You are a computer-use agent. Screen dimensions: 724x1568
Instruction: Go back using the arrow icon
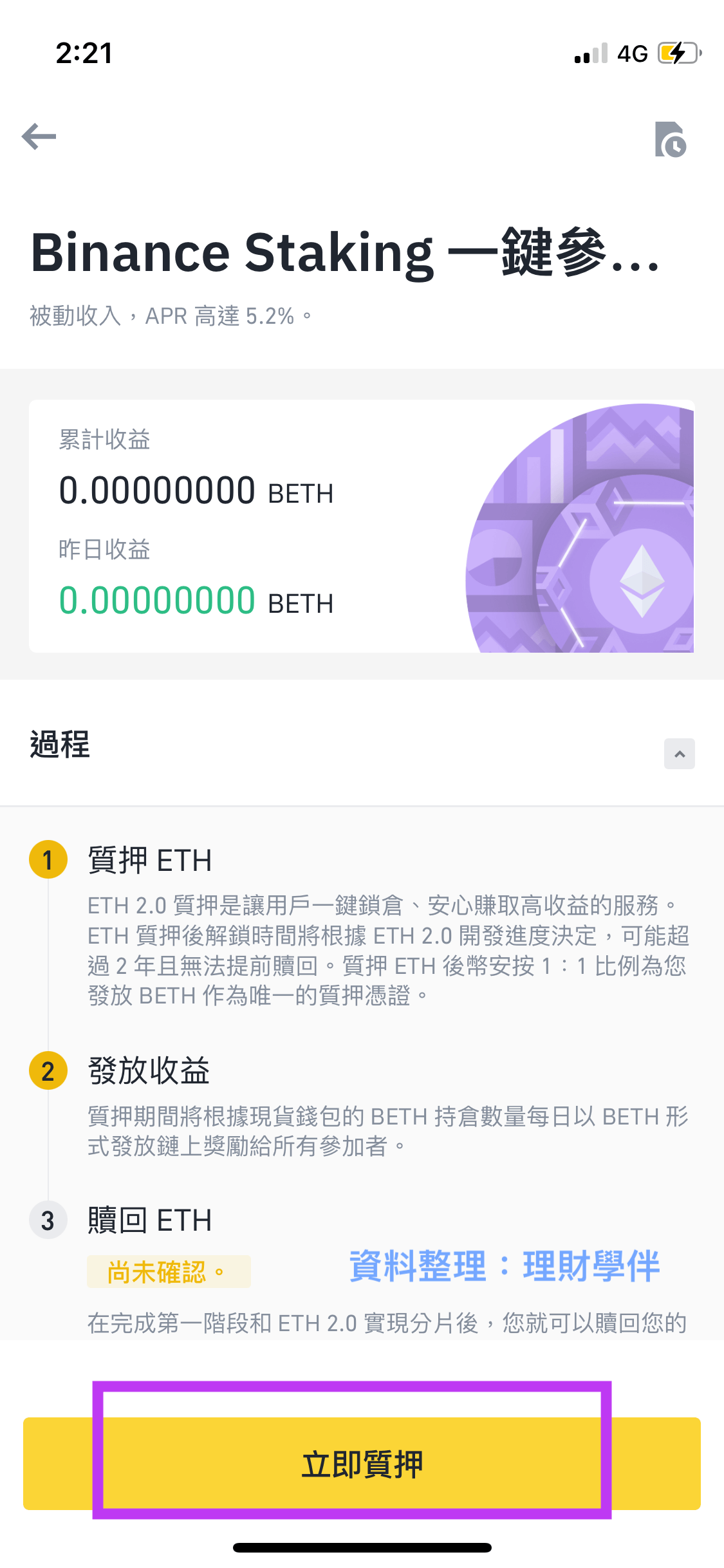point(39,136)
